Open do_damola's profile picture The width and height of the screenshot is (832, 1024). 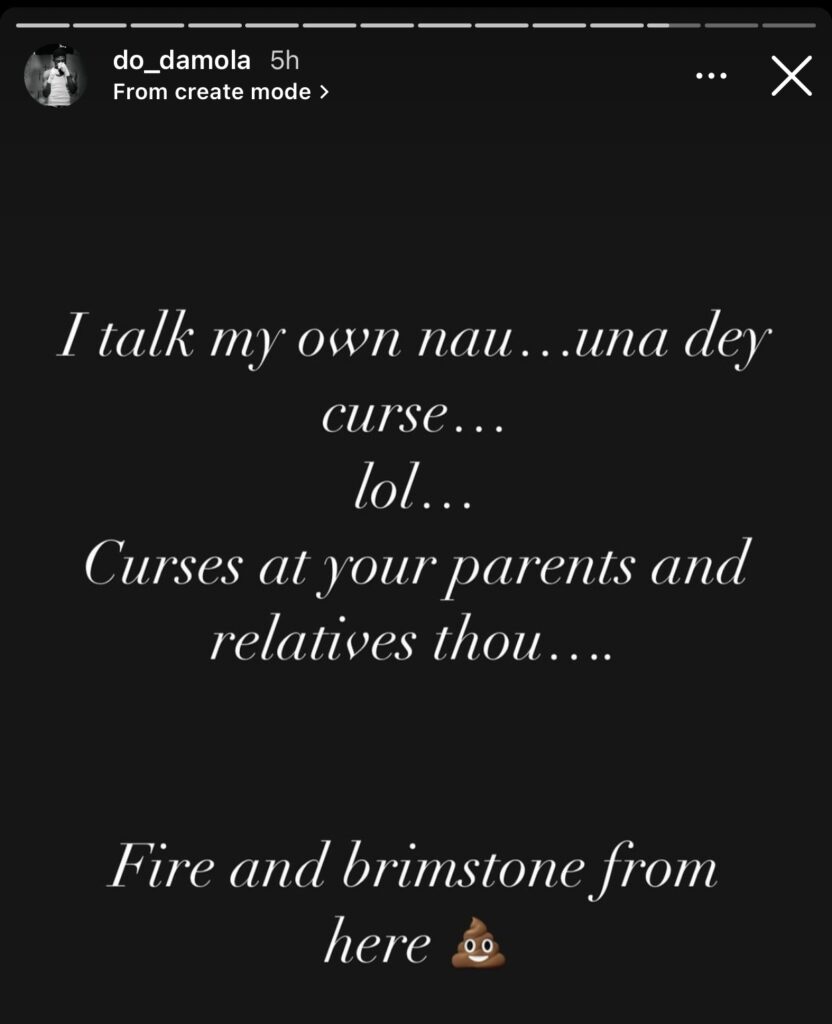tap(54, 76)
